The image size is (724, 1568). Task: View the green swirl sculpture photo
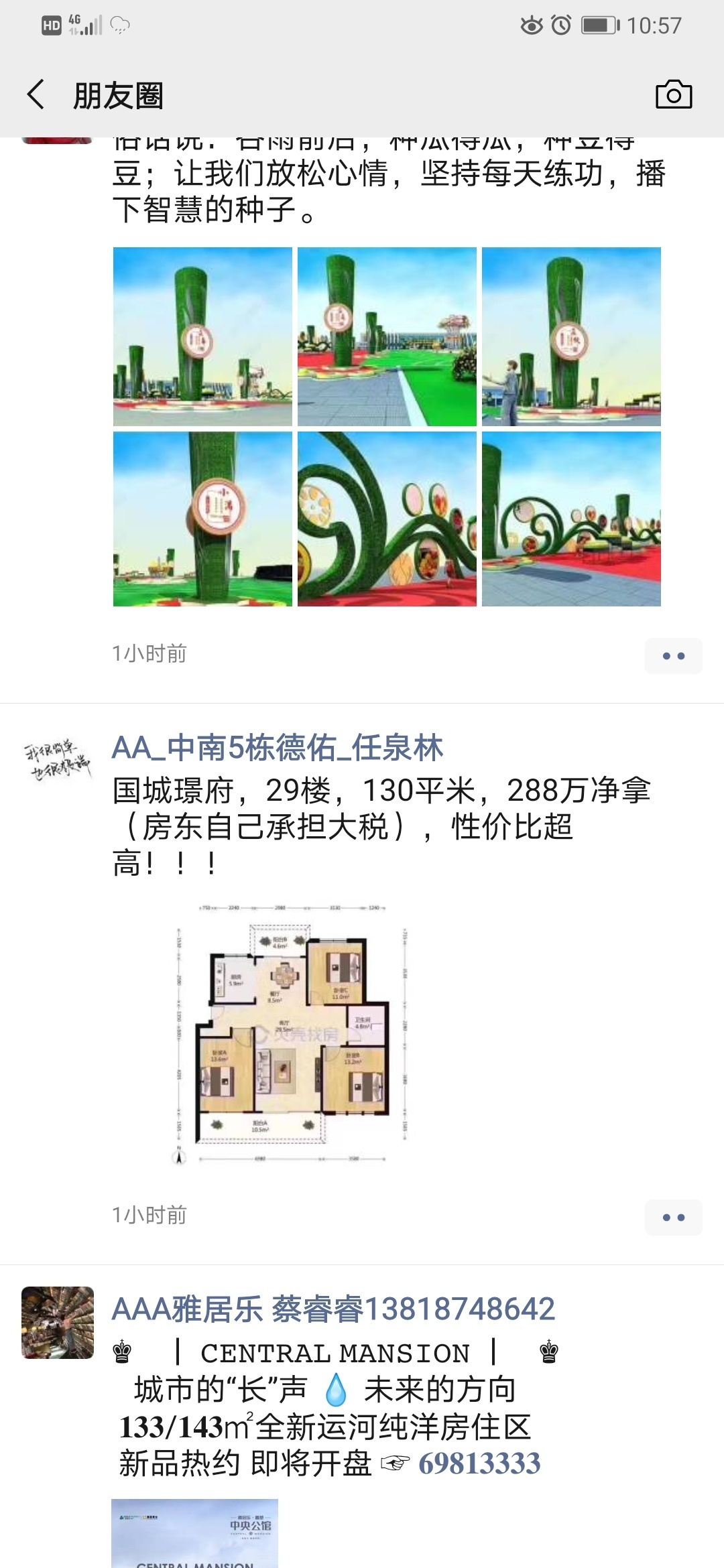coord(387,519)
